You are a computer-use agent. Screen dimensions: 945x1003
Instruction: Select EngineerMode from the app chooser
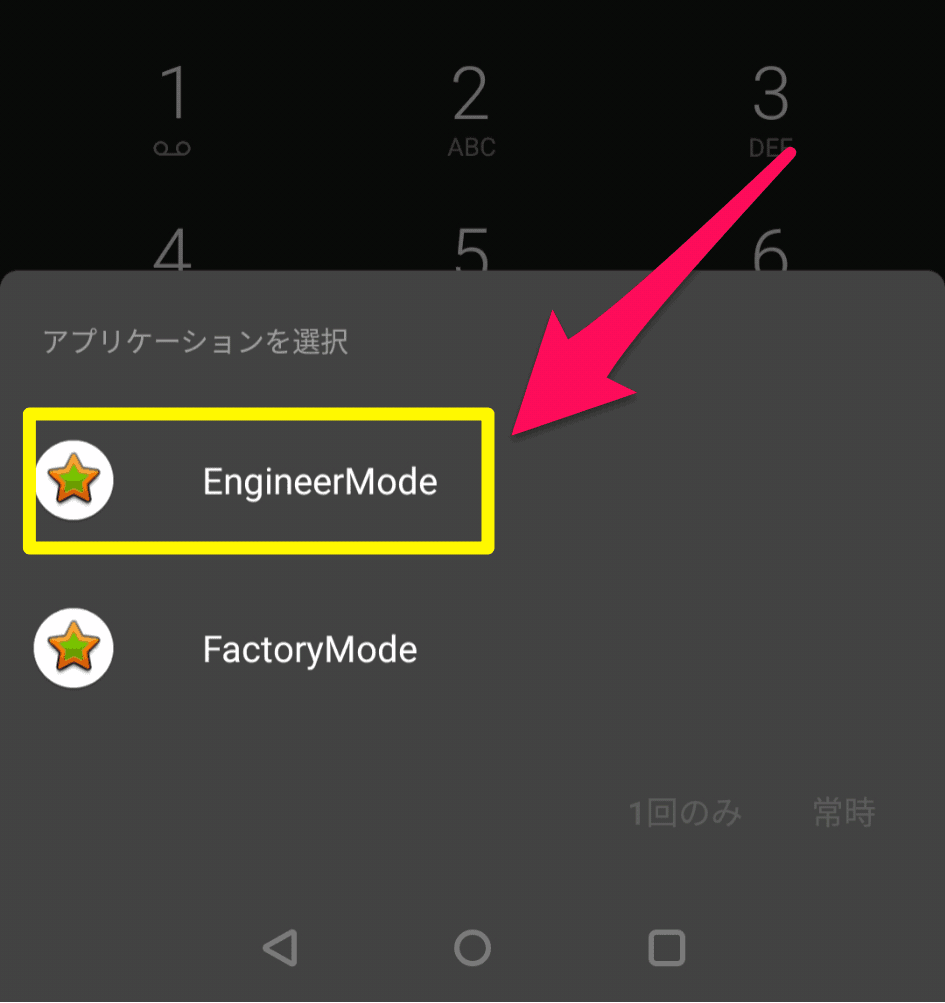318,482
